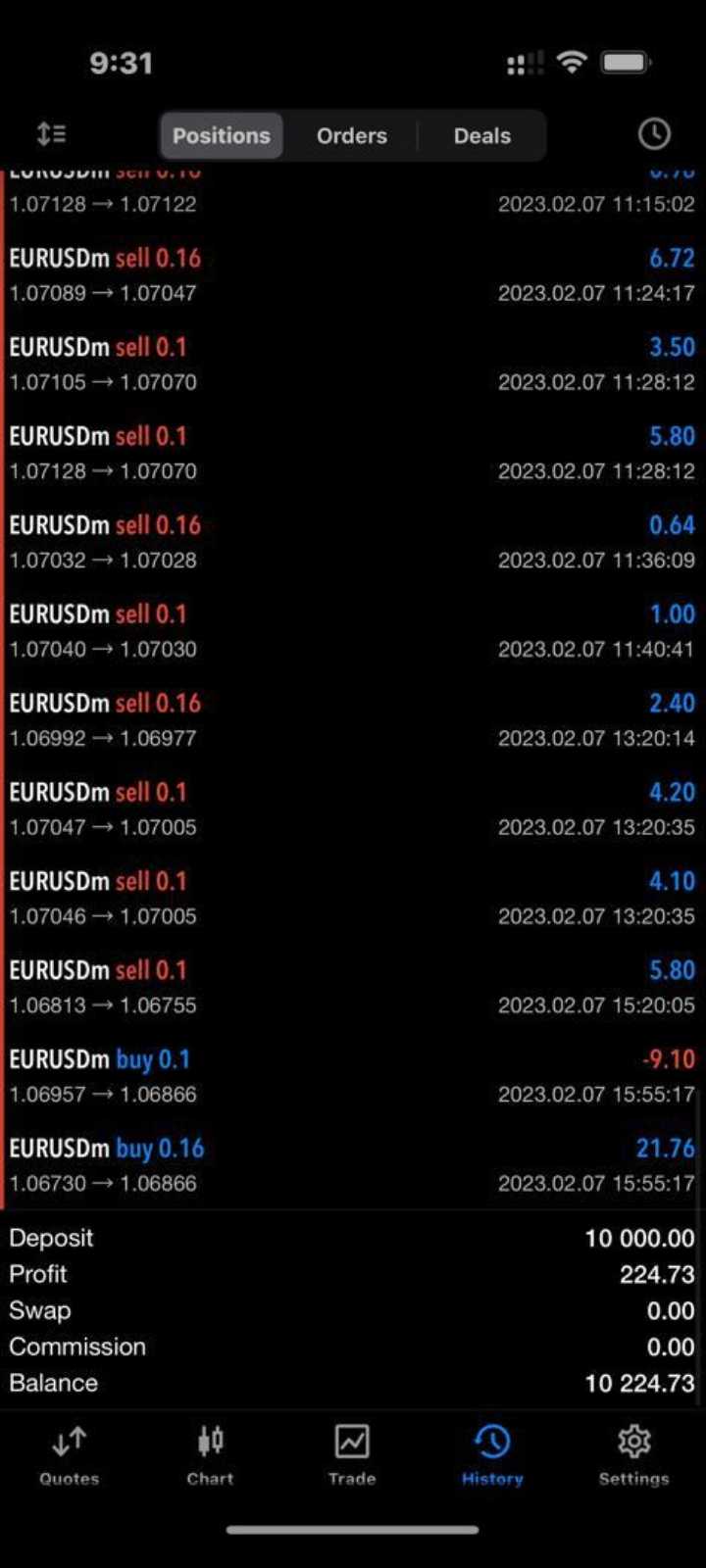This screenshot has height=1568, width=706.
Task: Go to the Quotes tab
Action: (70, 1455)
